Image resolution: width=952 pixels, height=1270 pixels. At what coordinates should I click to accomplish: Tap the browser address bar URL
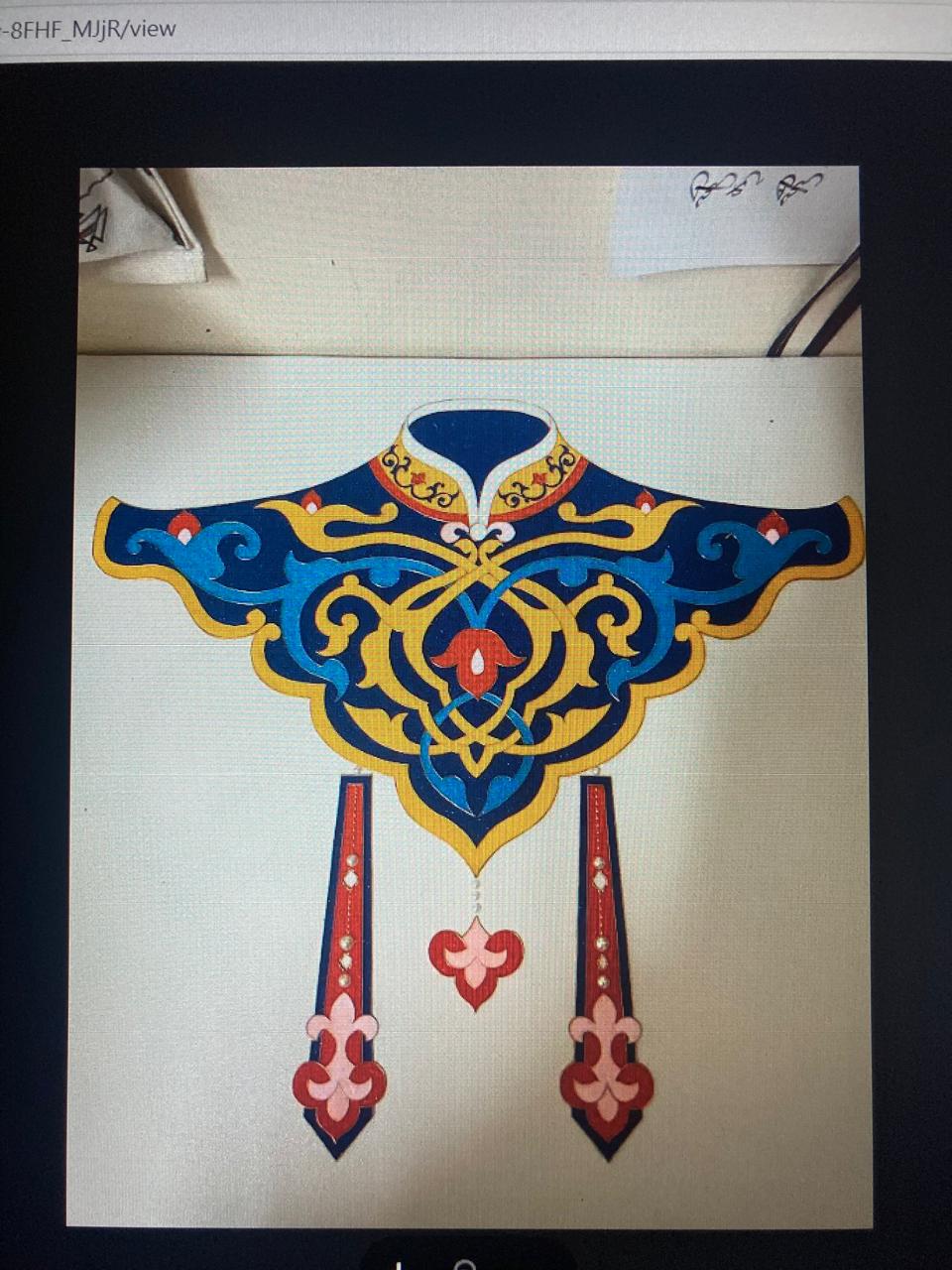click(x=89, y=27)
